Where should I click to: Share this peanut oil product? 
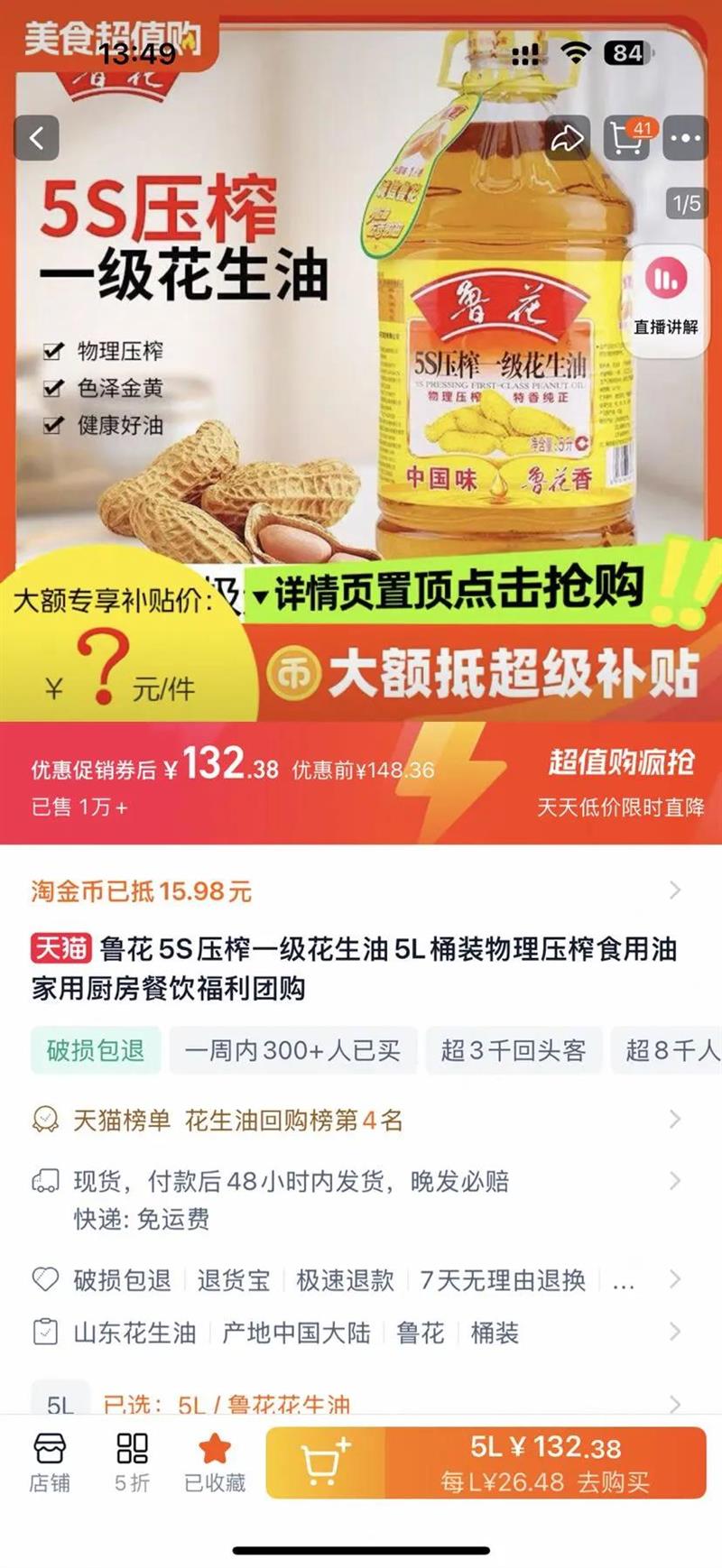pos(568,138)
